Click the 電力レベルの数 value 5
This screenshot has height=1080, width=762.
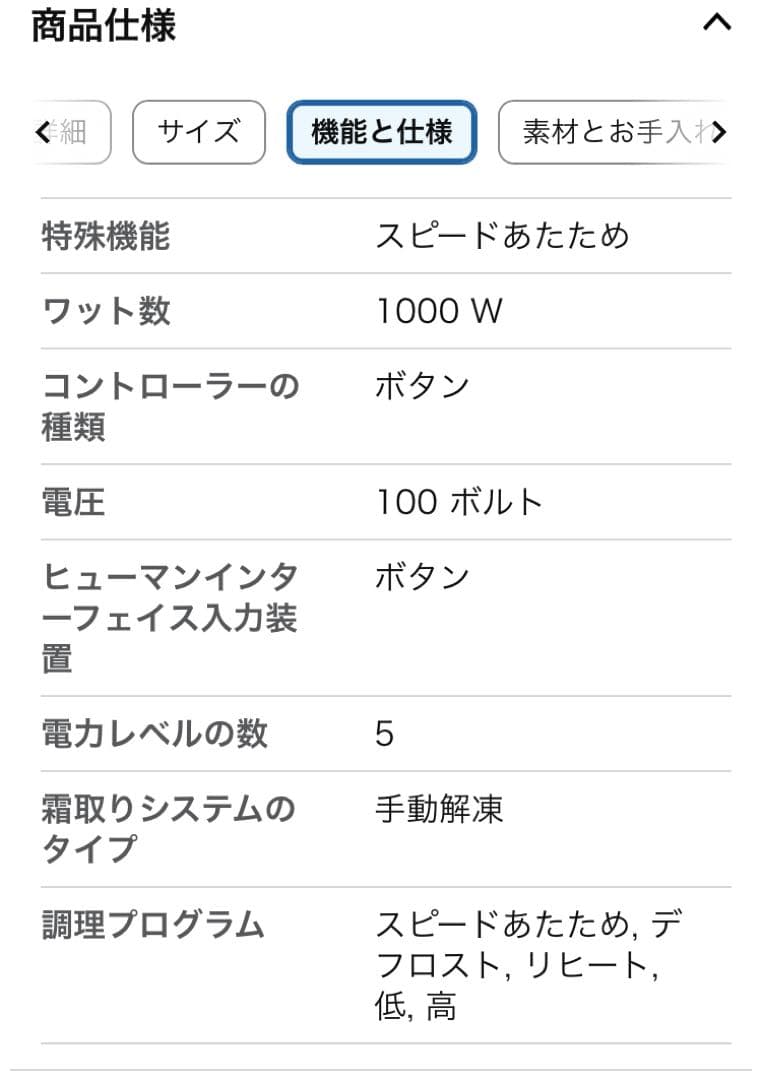[x=381, y=732]
